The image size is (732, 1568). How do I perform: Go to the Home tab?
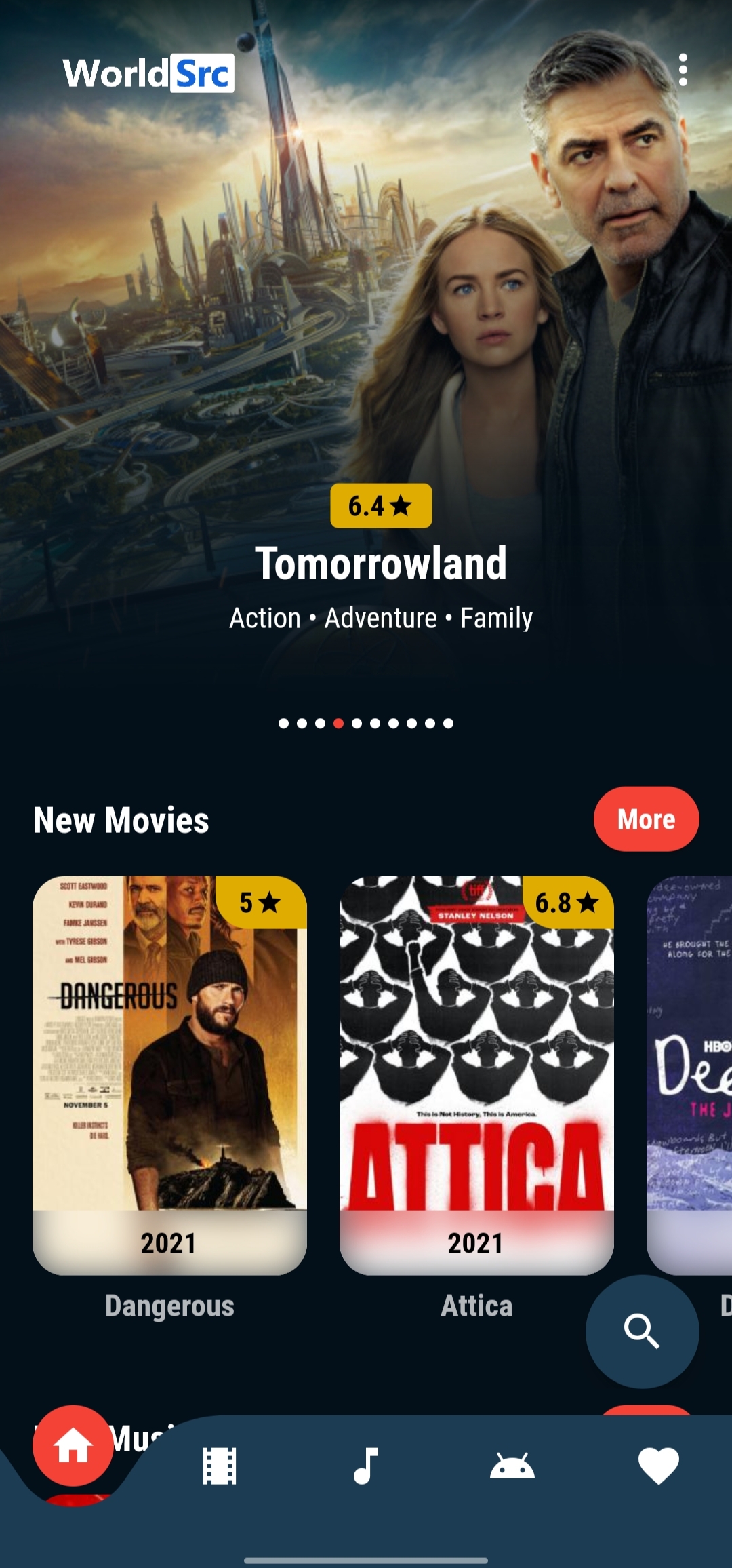point(73,1445)
